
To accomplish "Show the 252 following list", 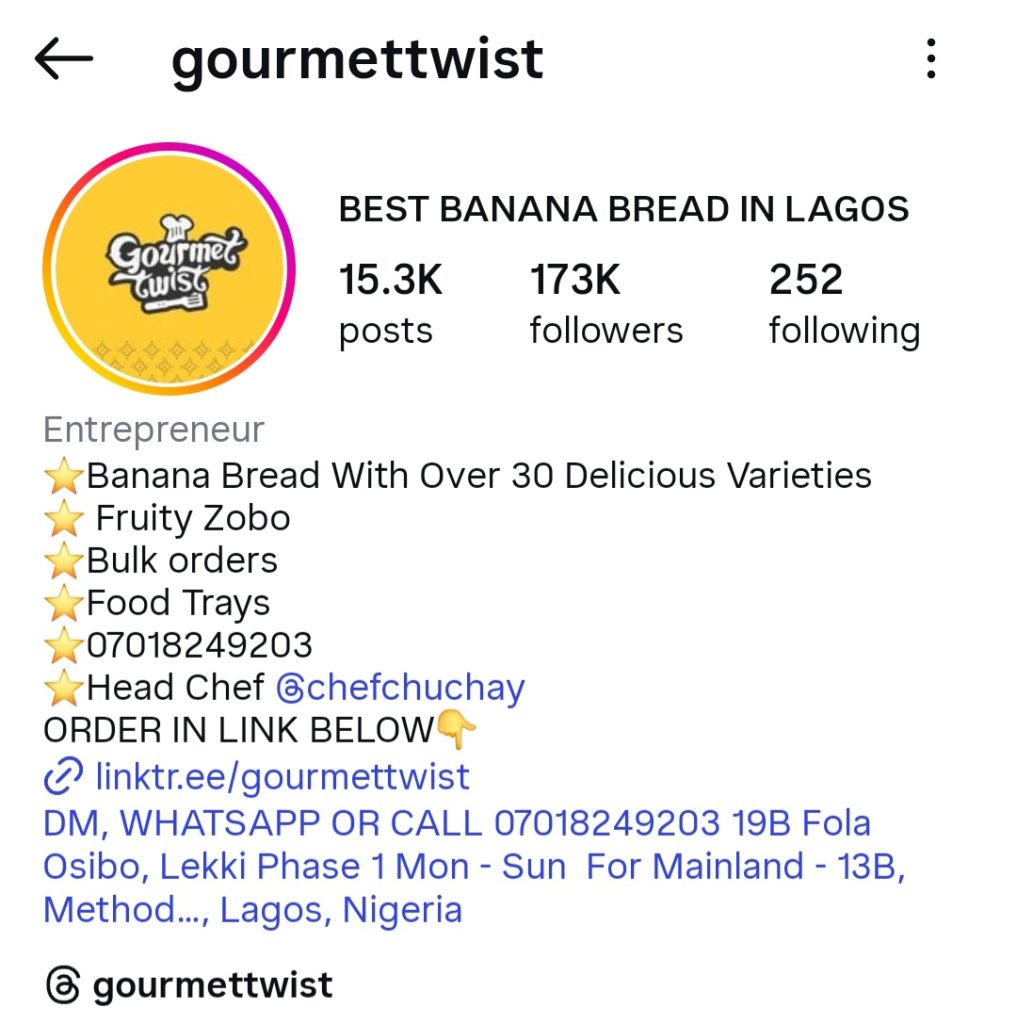I will pyautogui.click(x=844, y=303).
